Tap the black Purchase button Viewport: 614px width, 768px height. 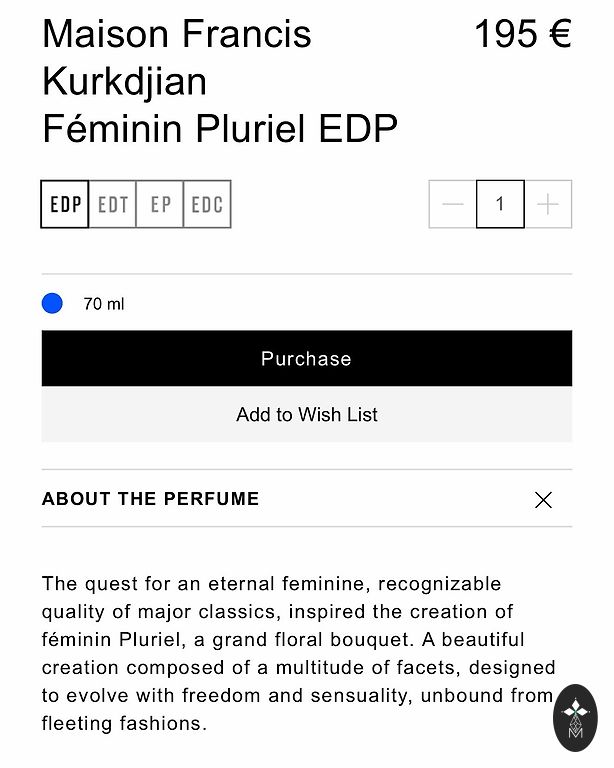tap(307, 358)
